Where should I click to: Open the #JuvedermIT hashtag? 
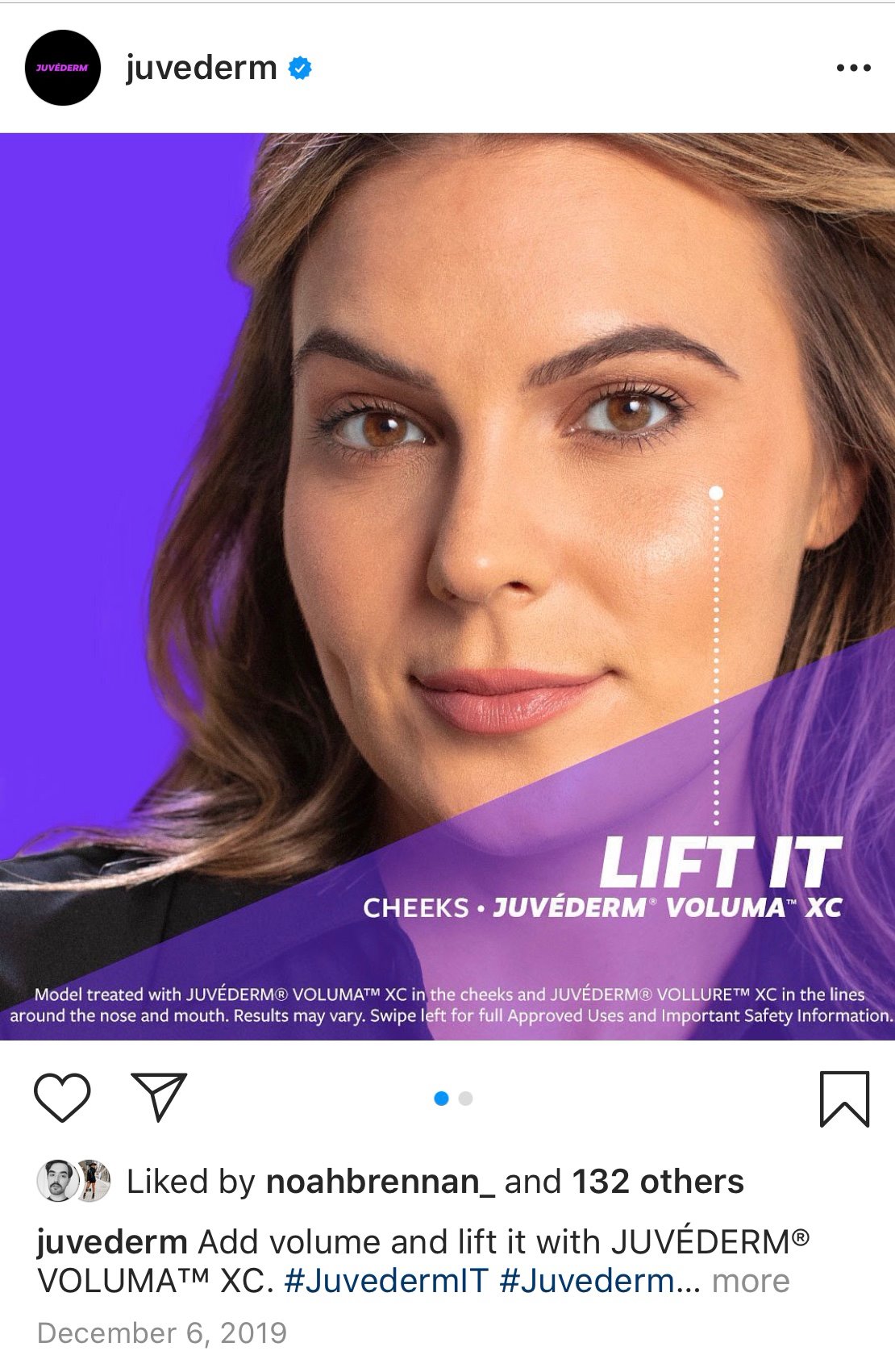point(386,1281)
